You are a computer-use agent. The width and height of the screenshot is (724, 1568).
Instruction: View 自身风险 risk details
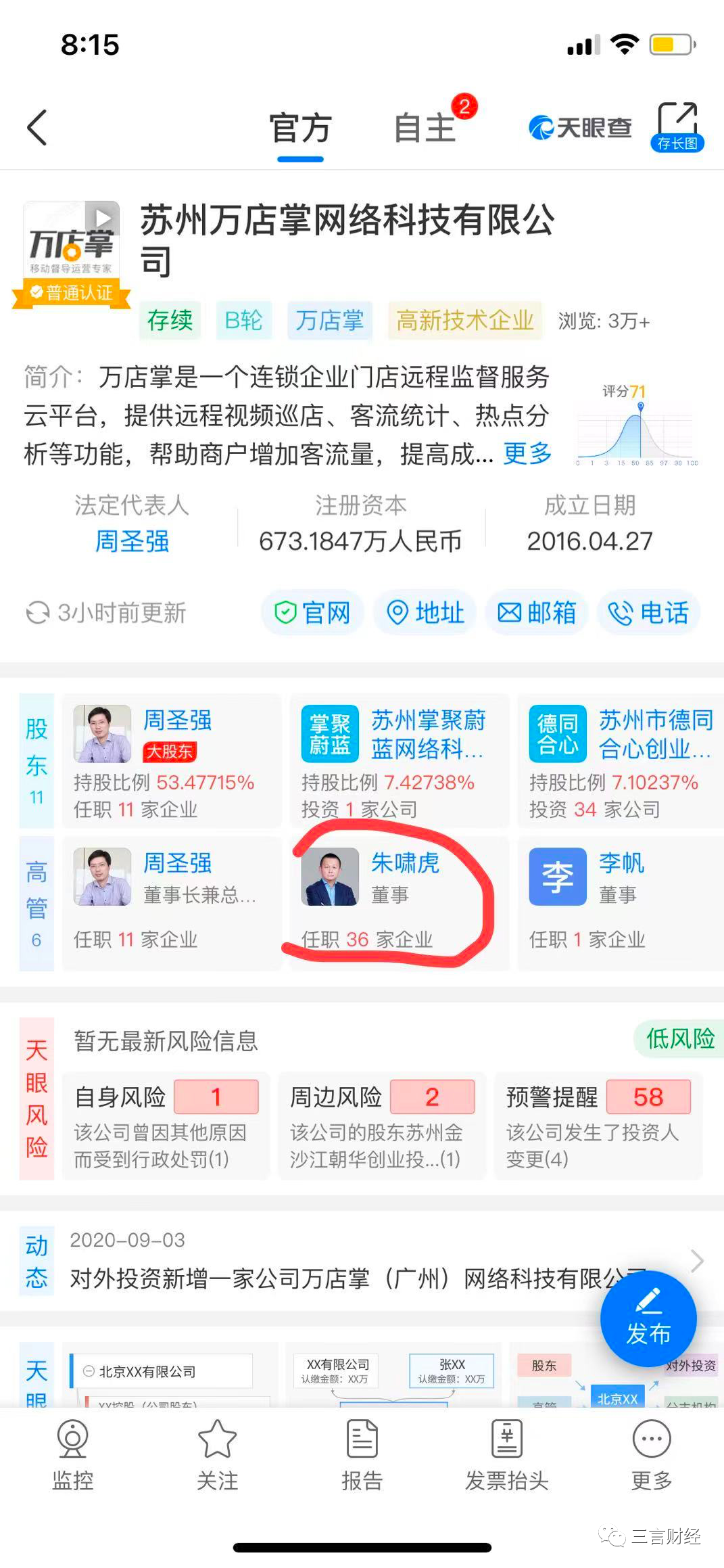pos(166,1126)
